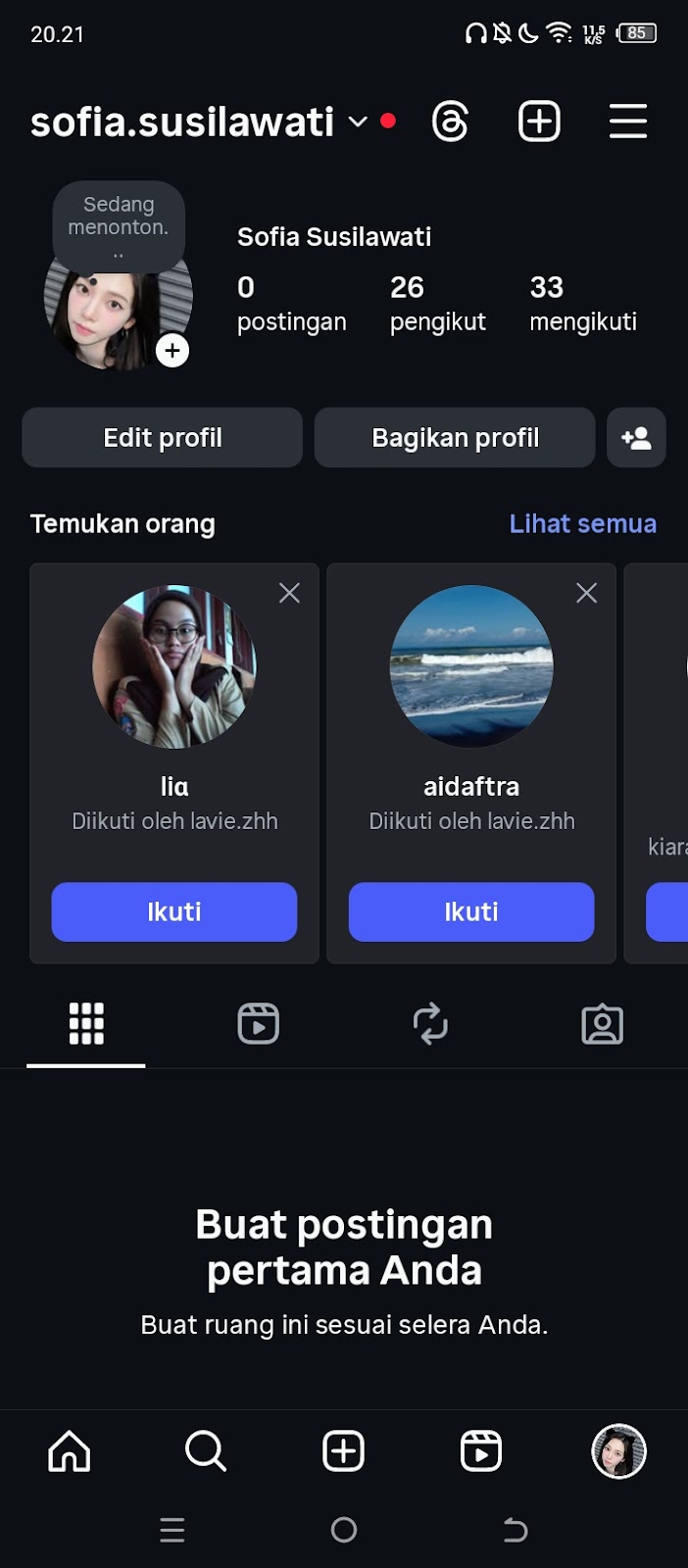Tap the create plus icon in header
Image resolution: width=688 pixels, height=1568 pixels.
tap(539, 122)
